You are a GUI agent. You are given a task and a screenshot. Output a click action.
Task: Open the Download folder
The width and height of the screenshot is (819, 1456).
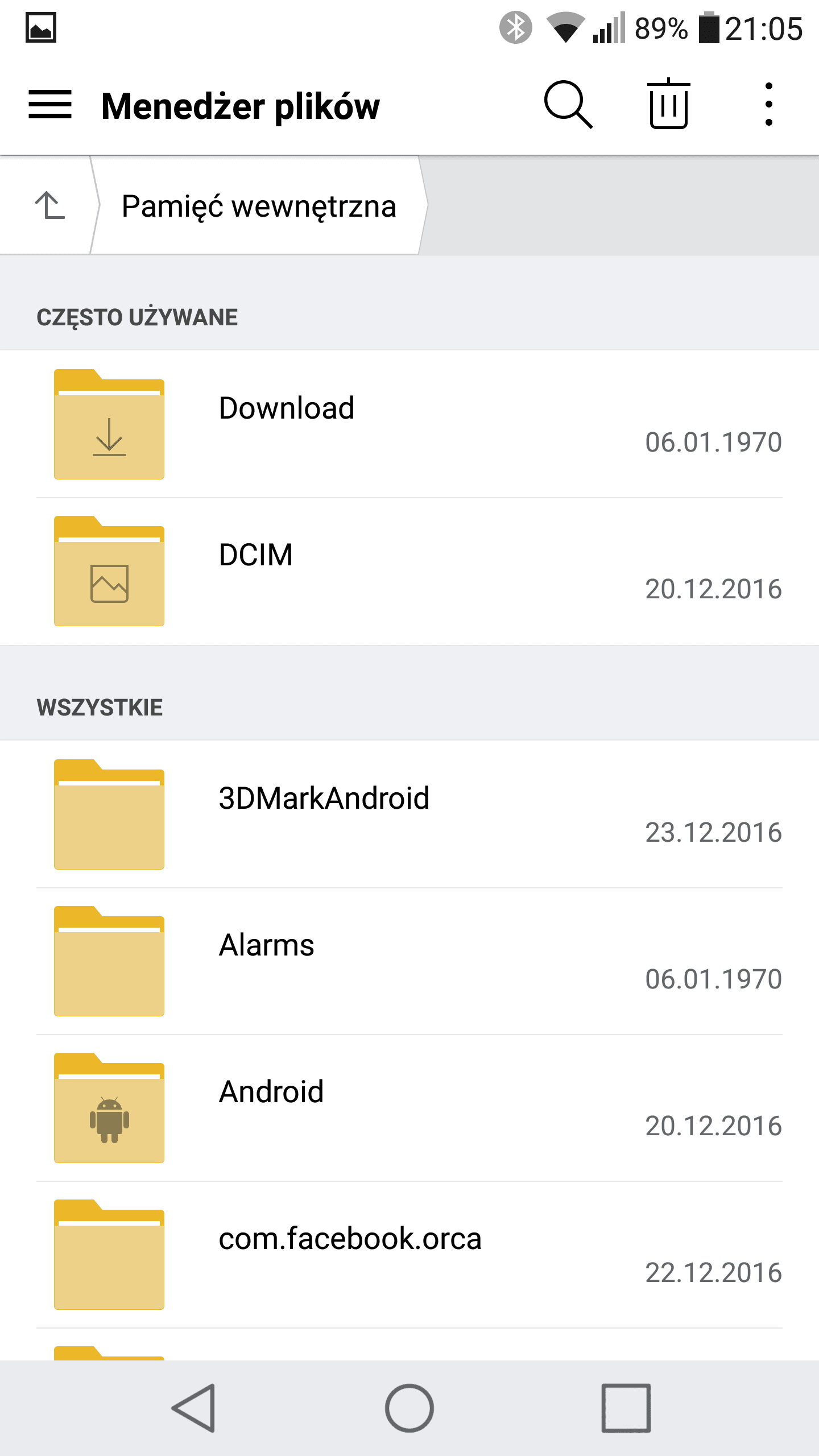tap(409, 424)
